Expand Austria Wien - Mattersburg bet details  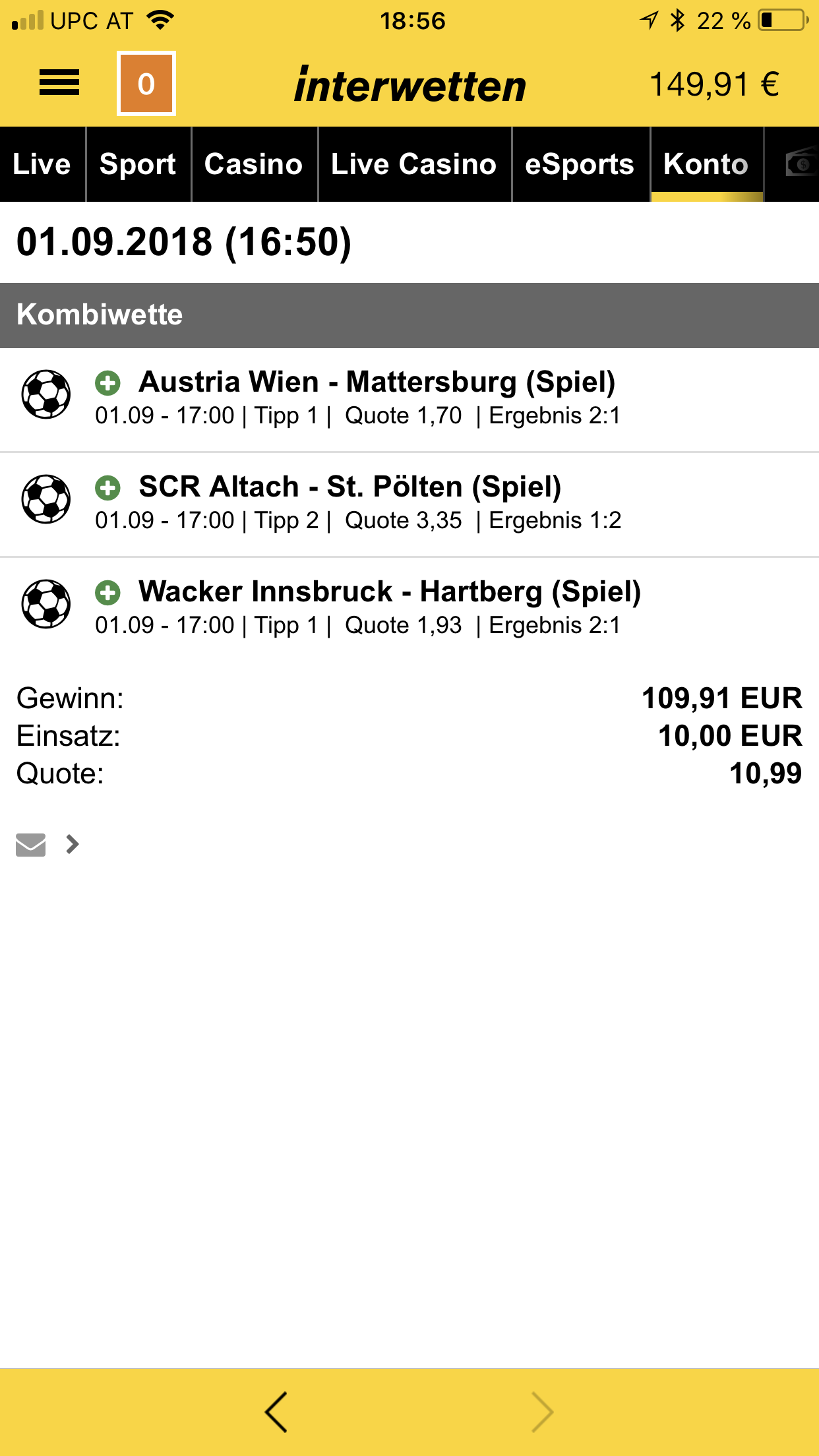108,382
